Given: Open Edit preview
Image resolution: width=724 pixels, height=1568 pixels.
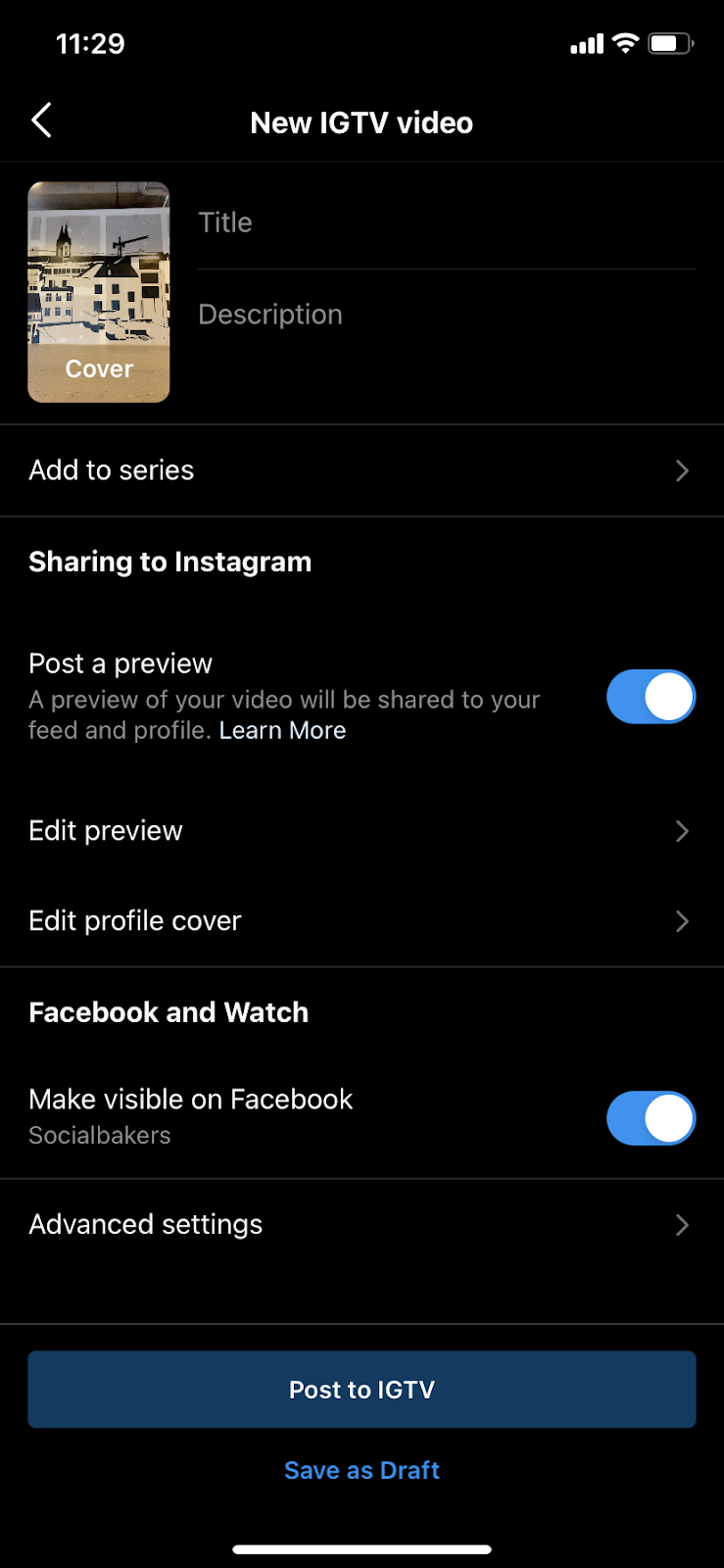Looking at the screenshot, I should coord(362,831).
